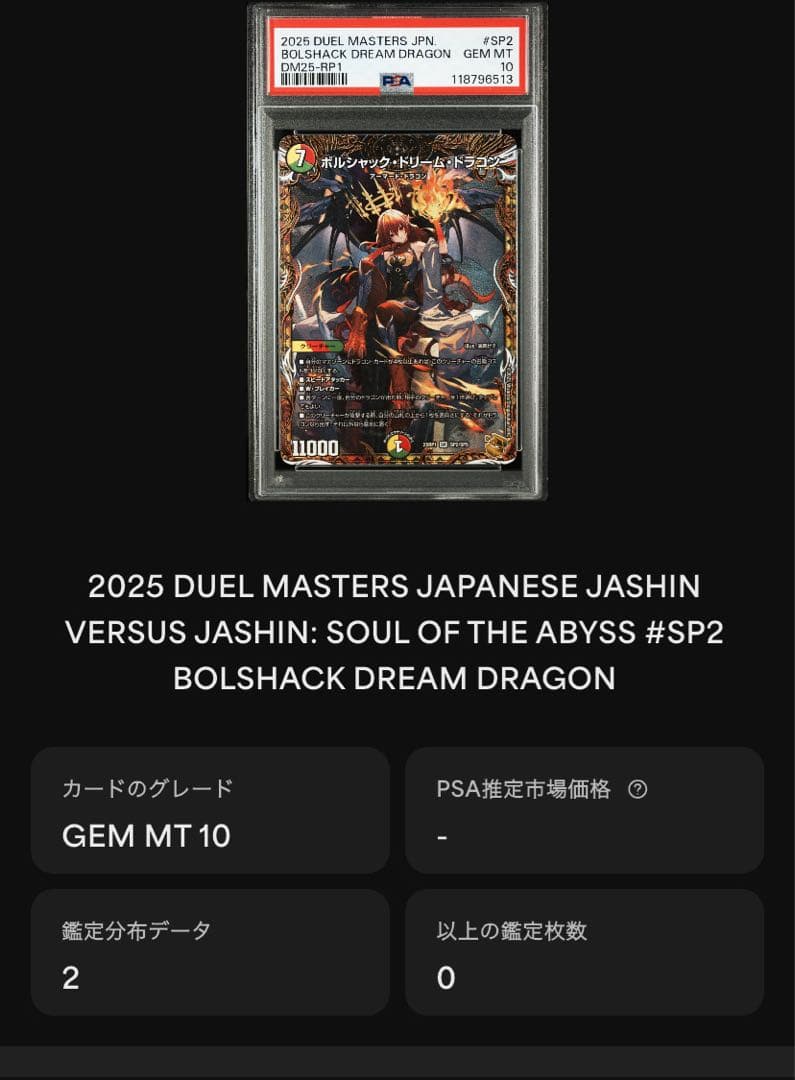Tap certification number 118796513 on label

click(x=483, y=78)
